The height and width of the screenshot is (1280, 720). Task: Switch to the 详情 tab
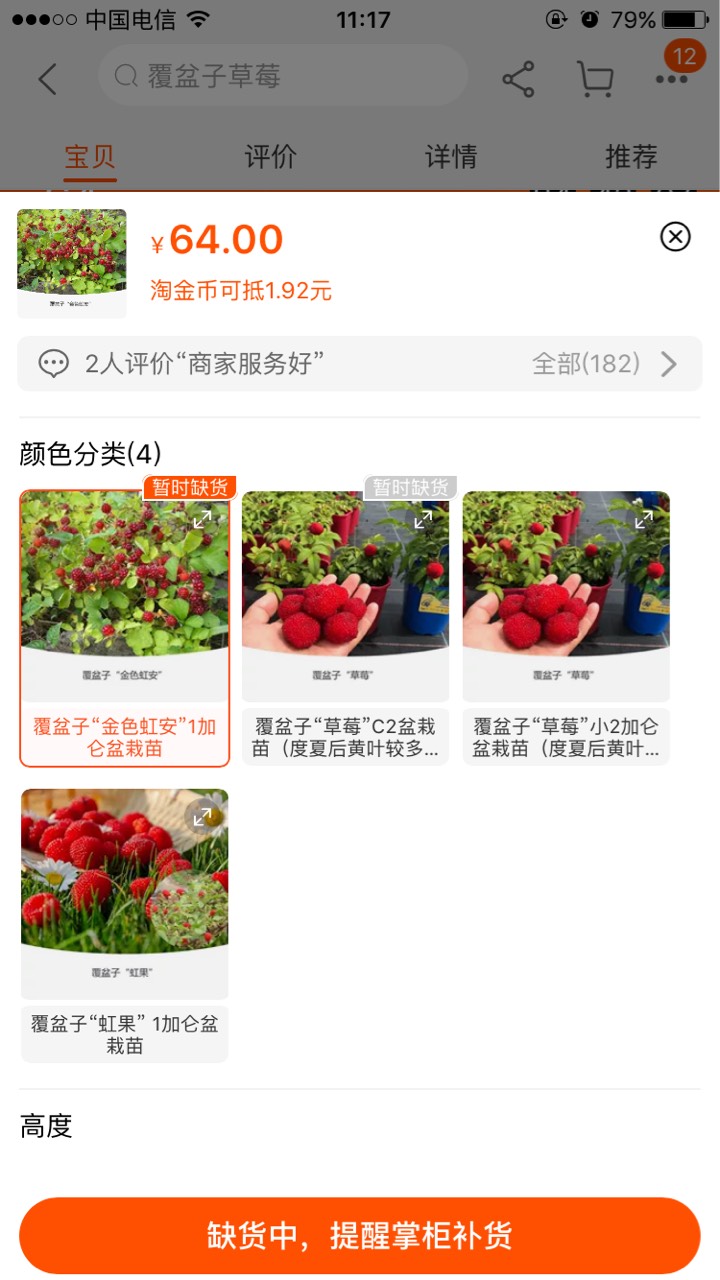(x=451, y=157)
